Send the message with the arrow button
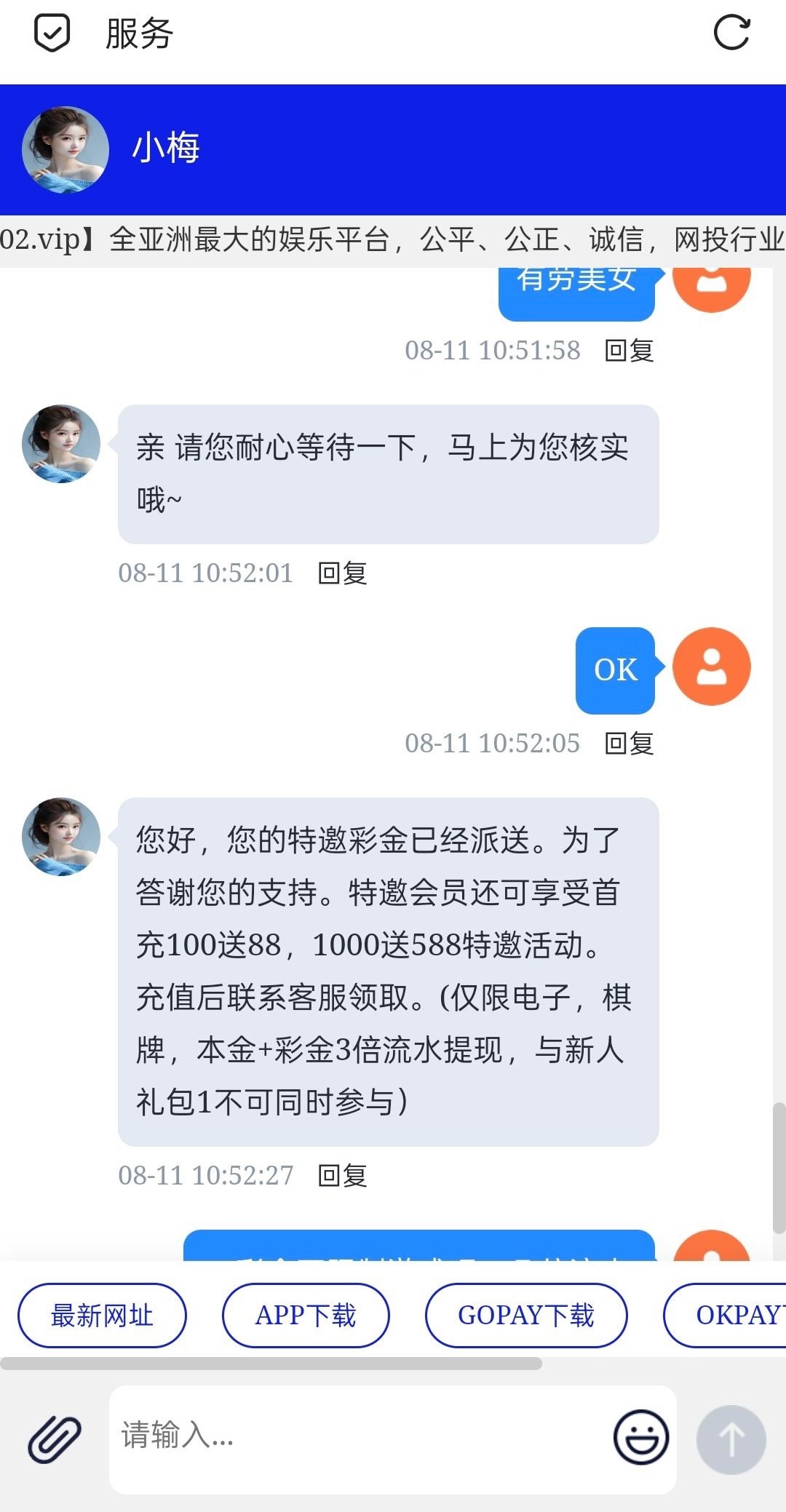The height and width of the screenshot is (1512, 786). click(731, 1439)
